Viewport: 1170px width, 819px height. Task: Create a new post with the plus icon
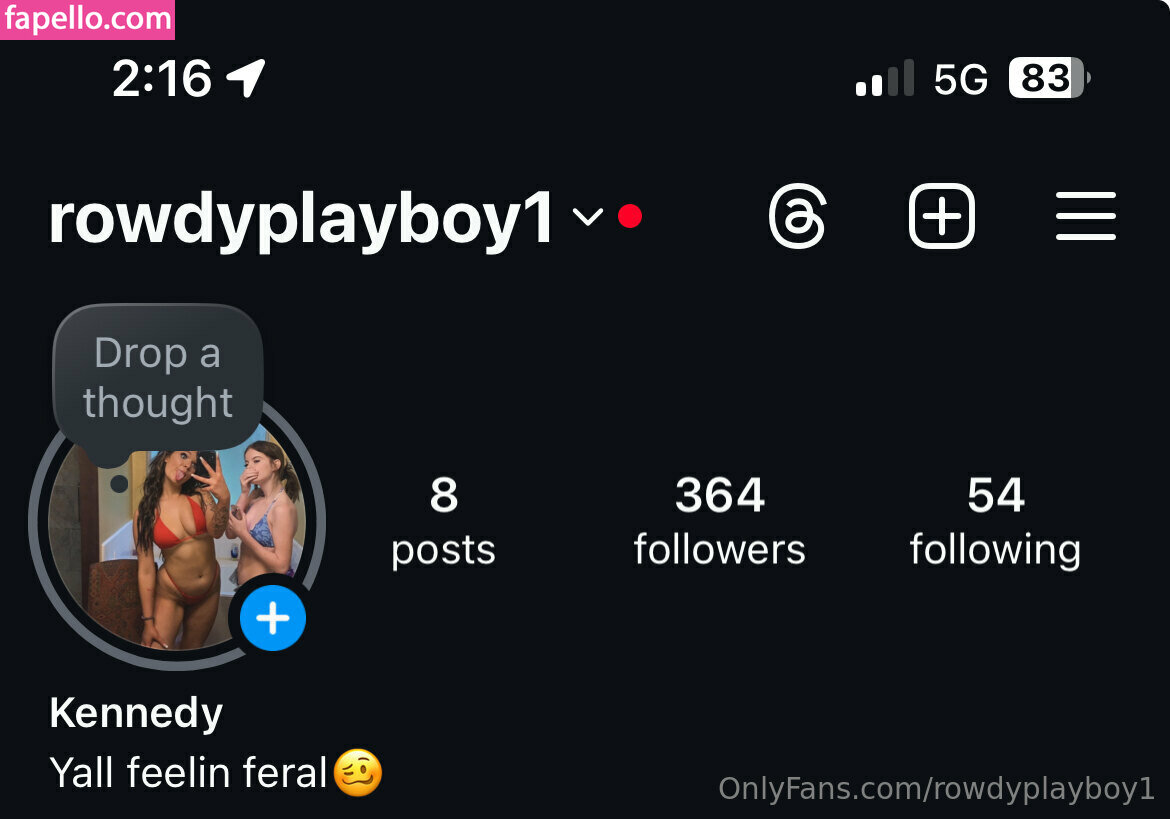[x=941, y=216]
